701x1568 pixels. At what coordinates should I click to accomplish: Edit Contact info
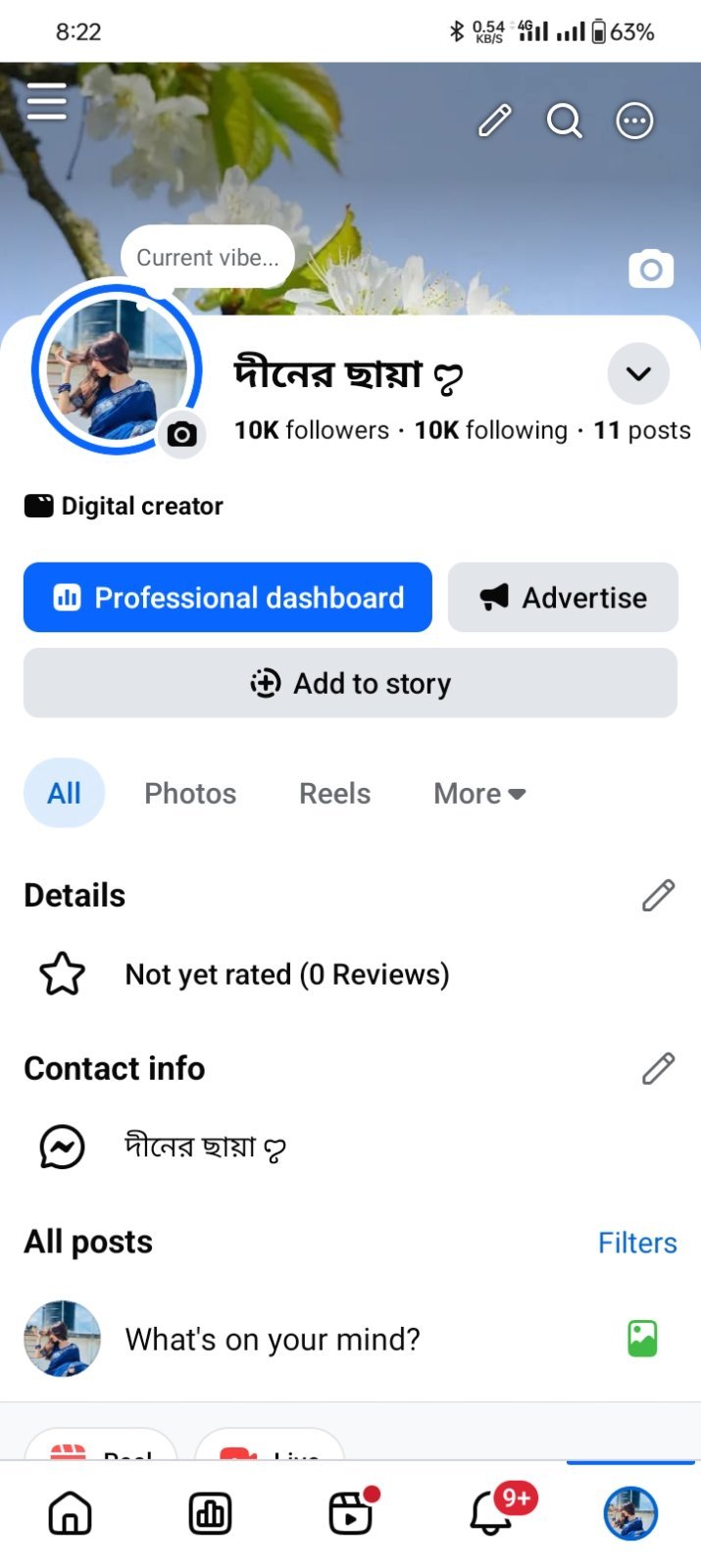tap(658, 1068)
